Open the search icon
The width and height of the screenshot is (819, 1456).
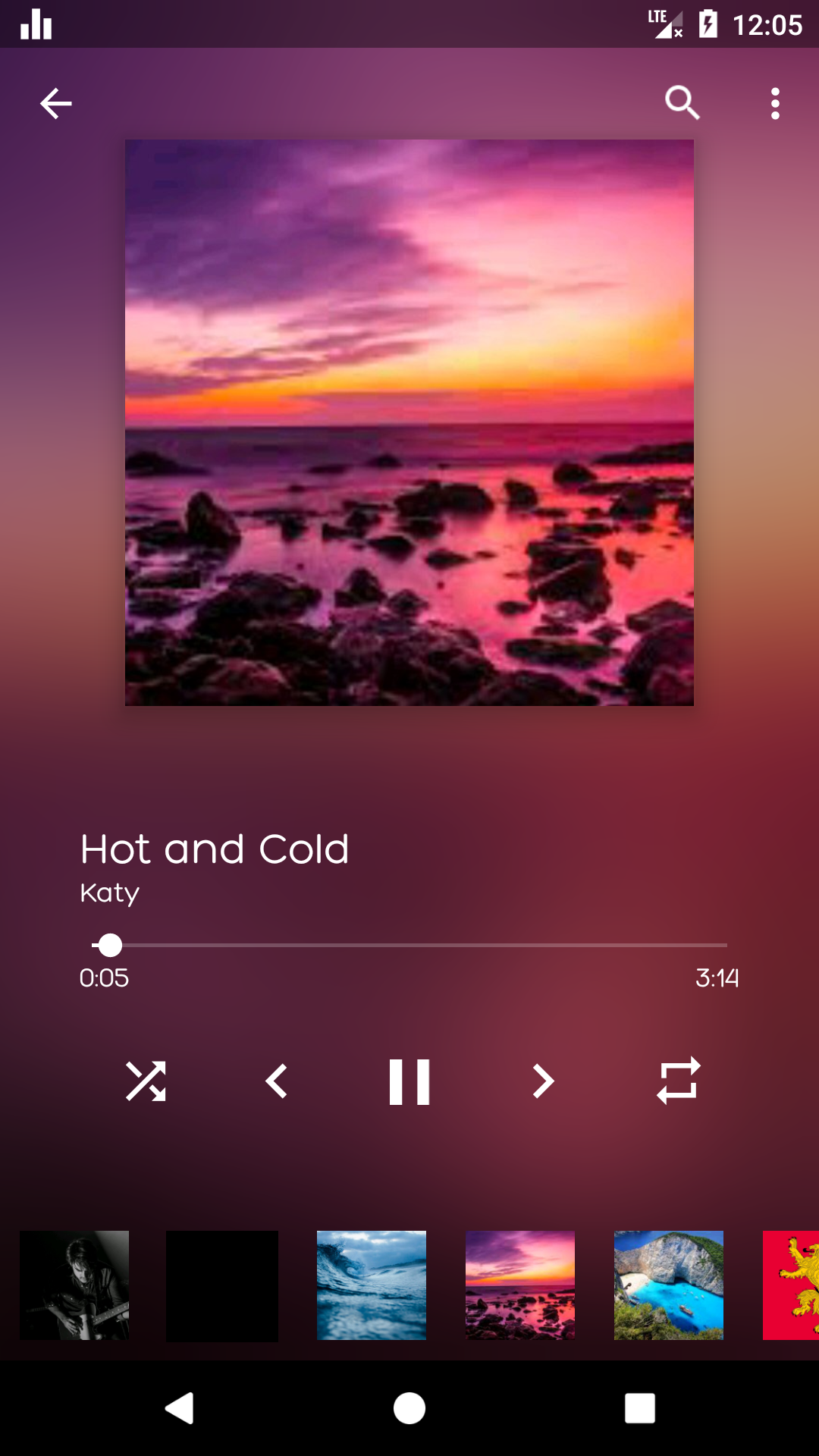coord(682,102)
